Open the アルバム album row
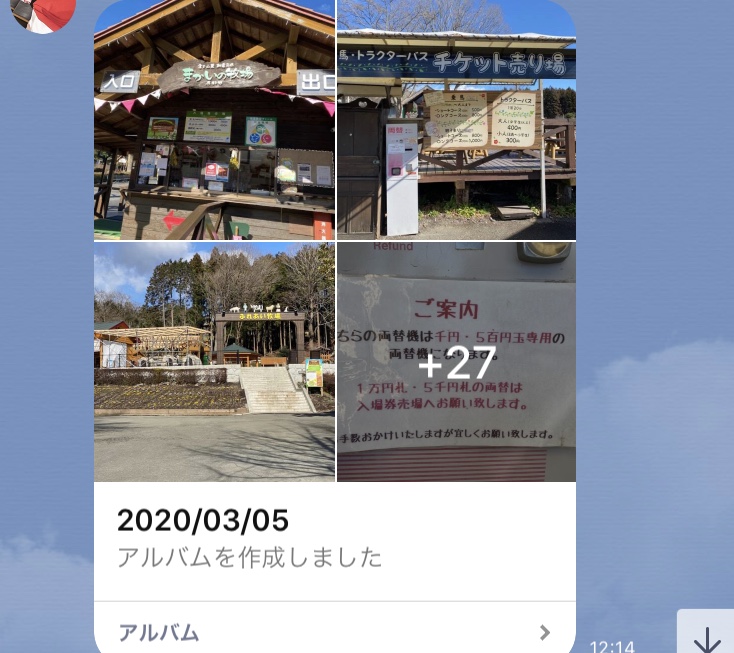This screenshot has height=653, width=734. click(x=334, y=632)
